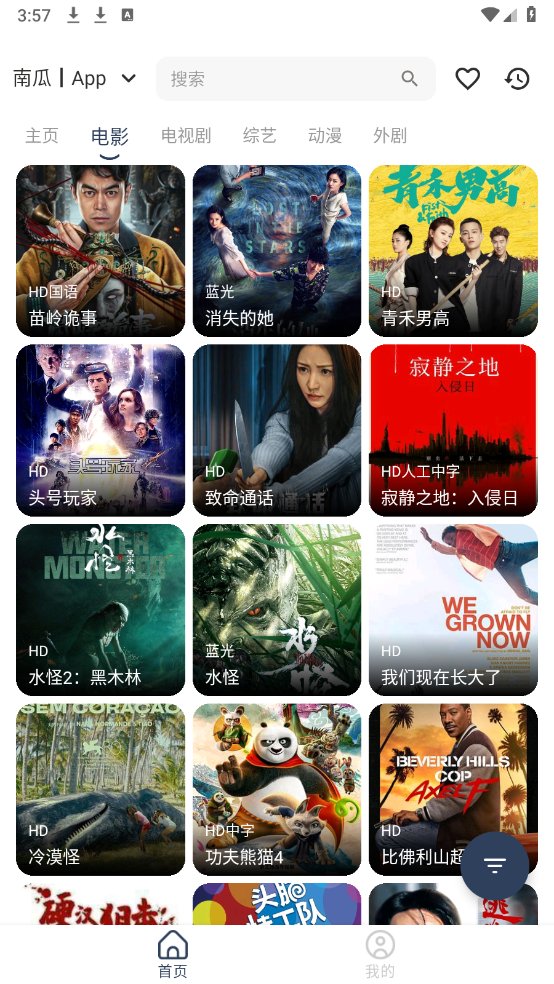Switch to the 电视剧 tab

tap(186, 136)
